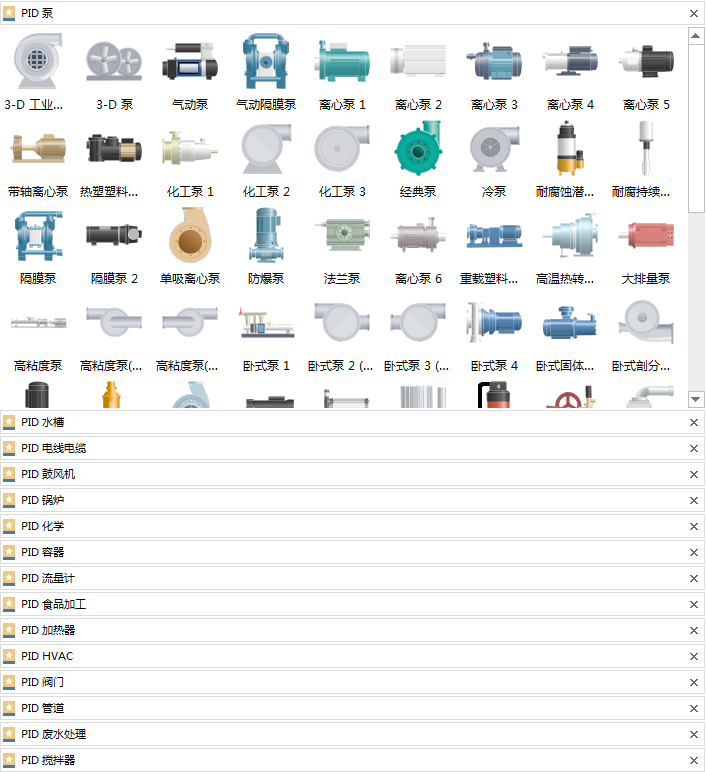Close the PID 电线电缆 library
Screen dimensions: 706x772
click(x=694, y=448)
